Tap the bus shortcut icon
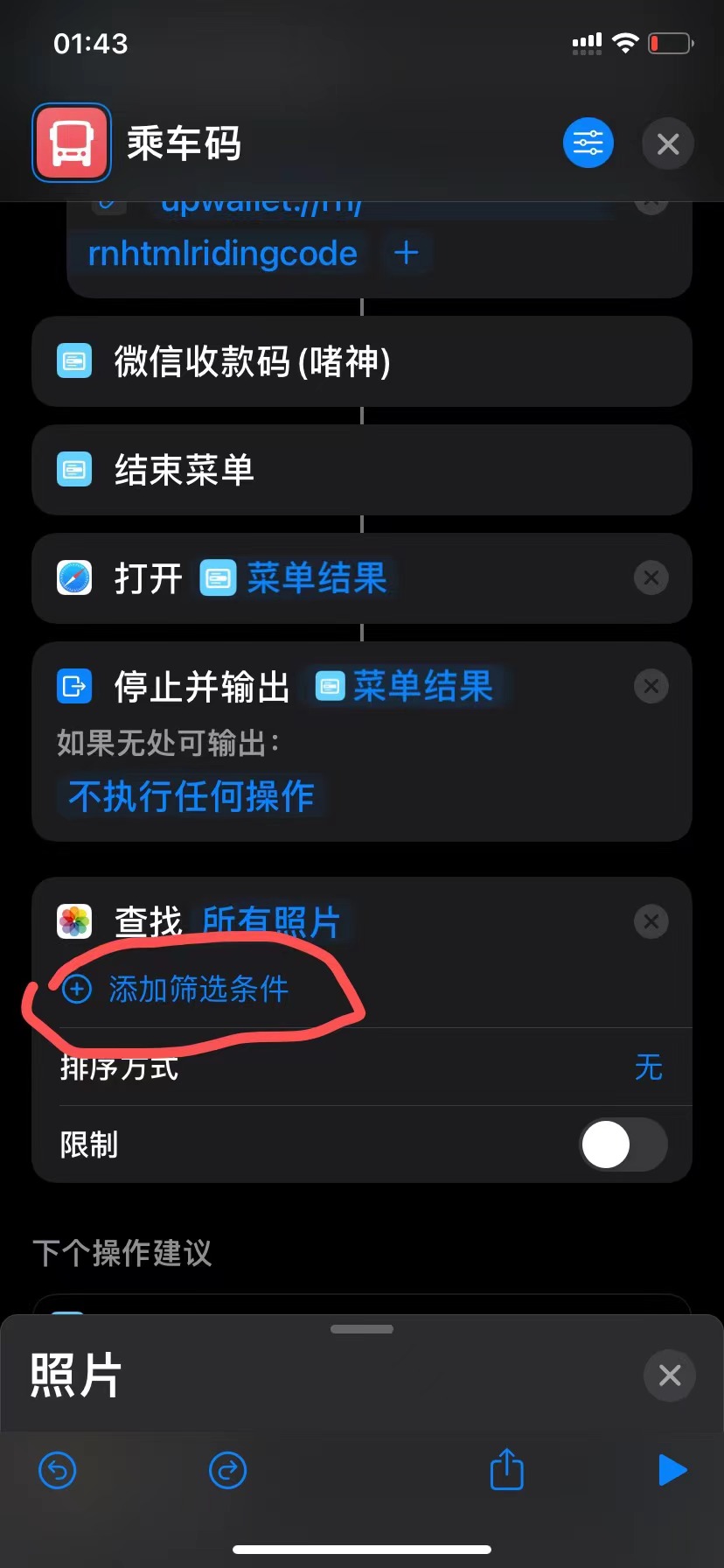This screenshot has height=1568, width=724. tap(72, 143)
